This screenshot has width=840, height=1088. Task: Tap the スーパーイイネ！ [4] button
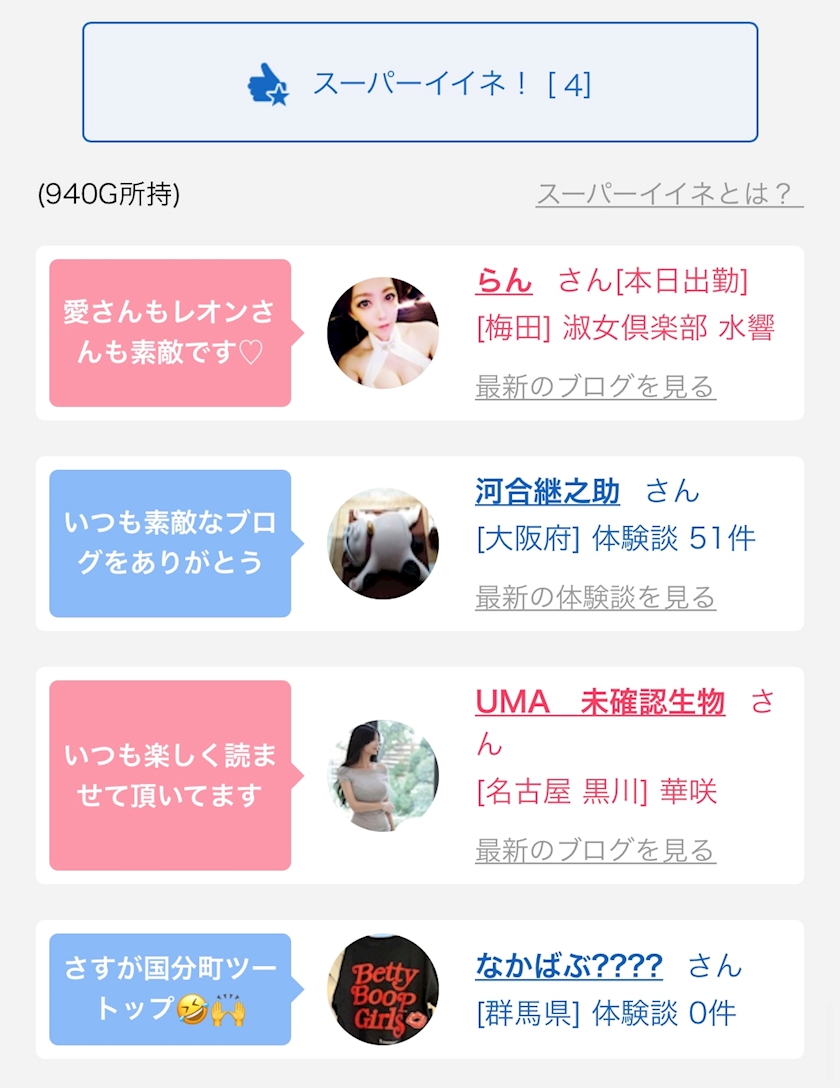coord(420,83)
